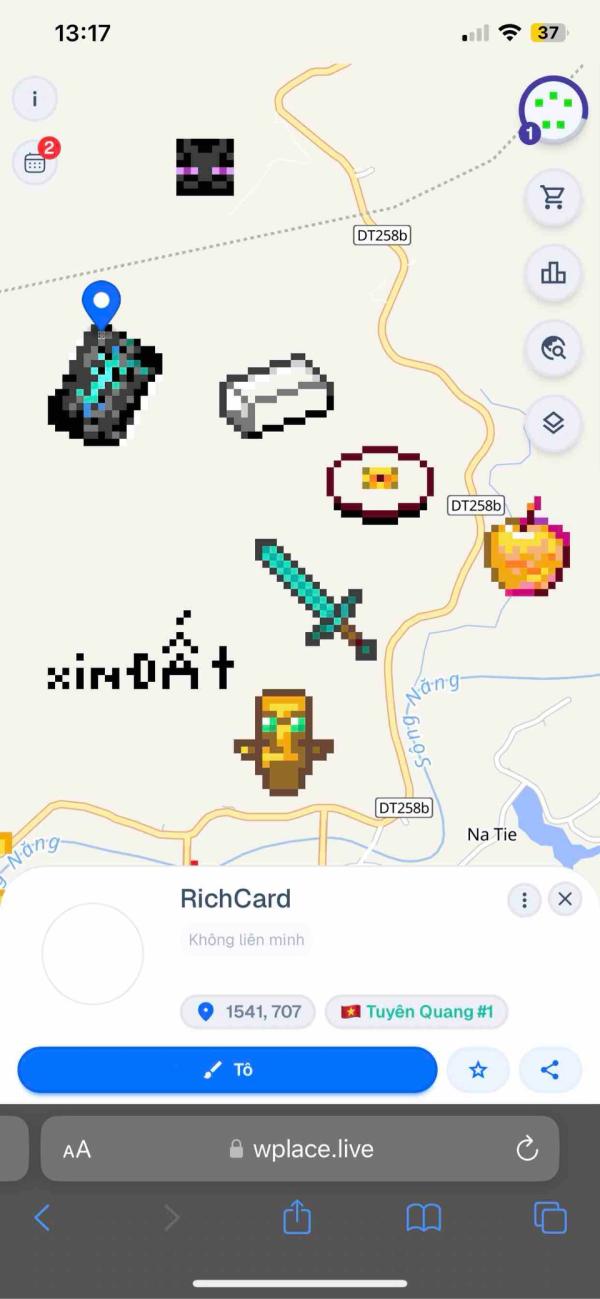This screenshot has width=600, height=1299.
Task: Tap the coordinates chip 1541, 707
Action: 248,1012
